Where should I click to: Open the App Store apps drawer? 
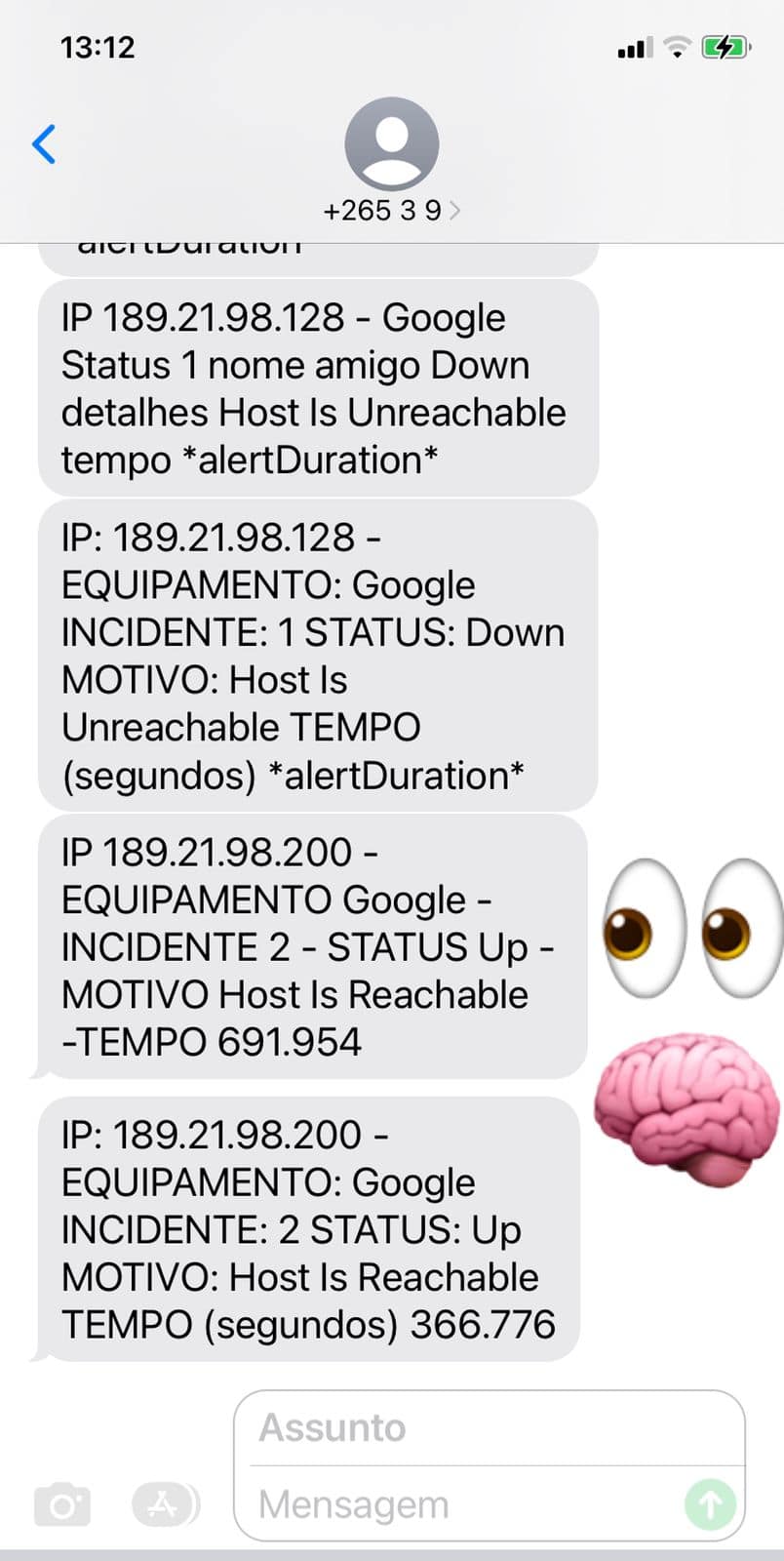(x=163, y=1504)
